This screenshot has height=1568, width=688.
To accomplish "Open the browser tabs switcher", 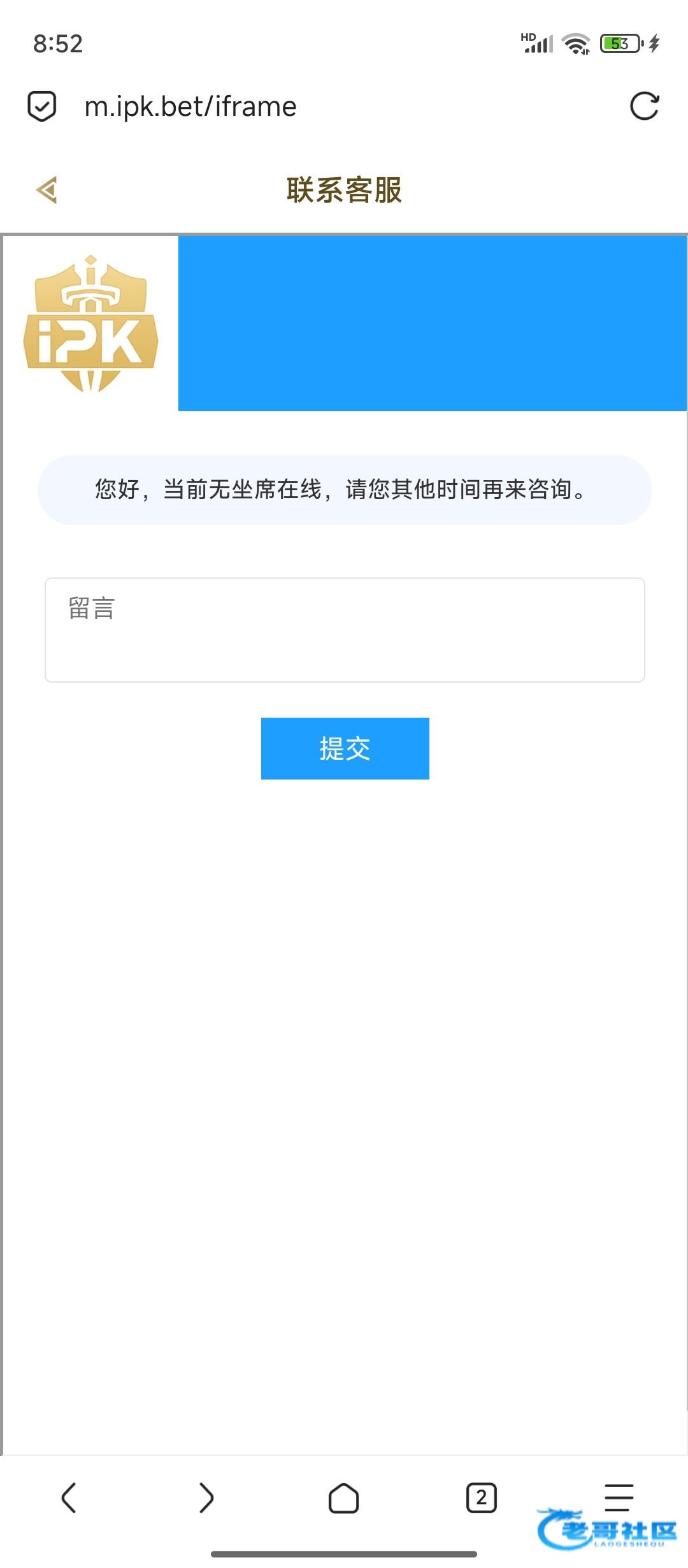I will [x=481, y=1497].
